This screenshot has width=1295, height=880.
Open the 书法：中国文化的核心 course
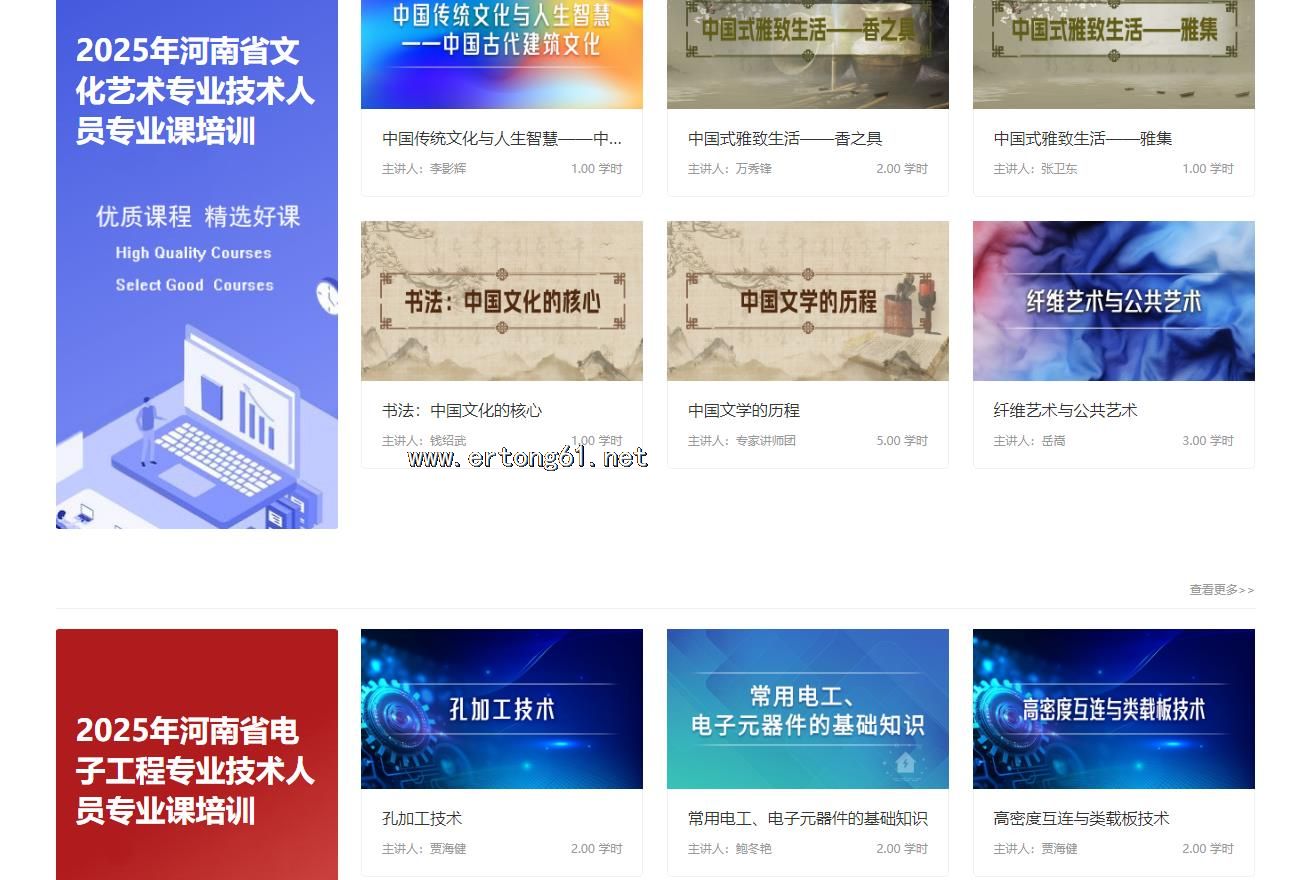tap(462, 410)
